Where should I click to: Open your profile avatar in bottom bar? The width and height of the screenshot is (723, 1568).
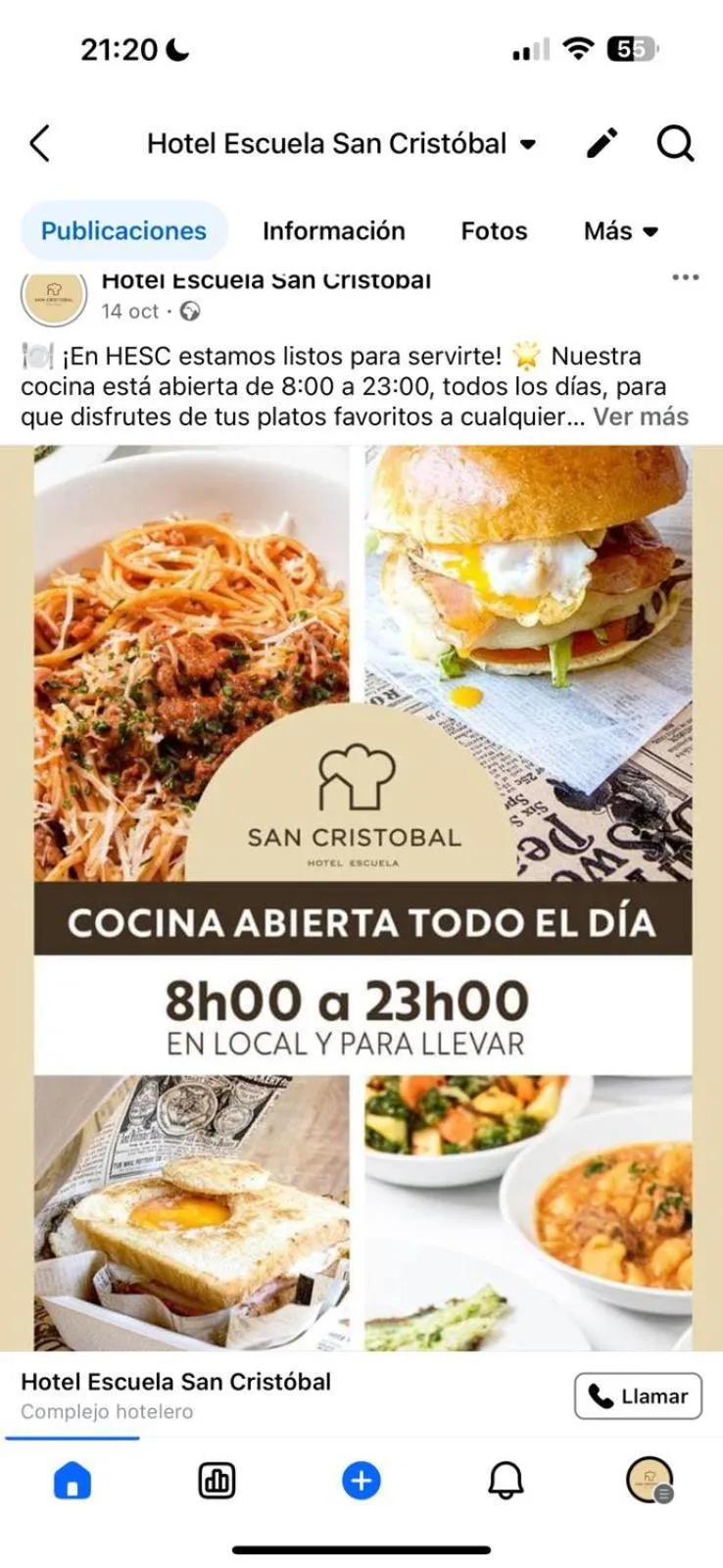[x=649, y=1482]
